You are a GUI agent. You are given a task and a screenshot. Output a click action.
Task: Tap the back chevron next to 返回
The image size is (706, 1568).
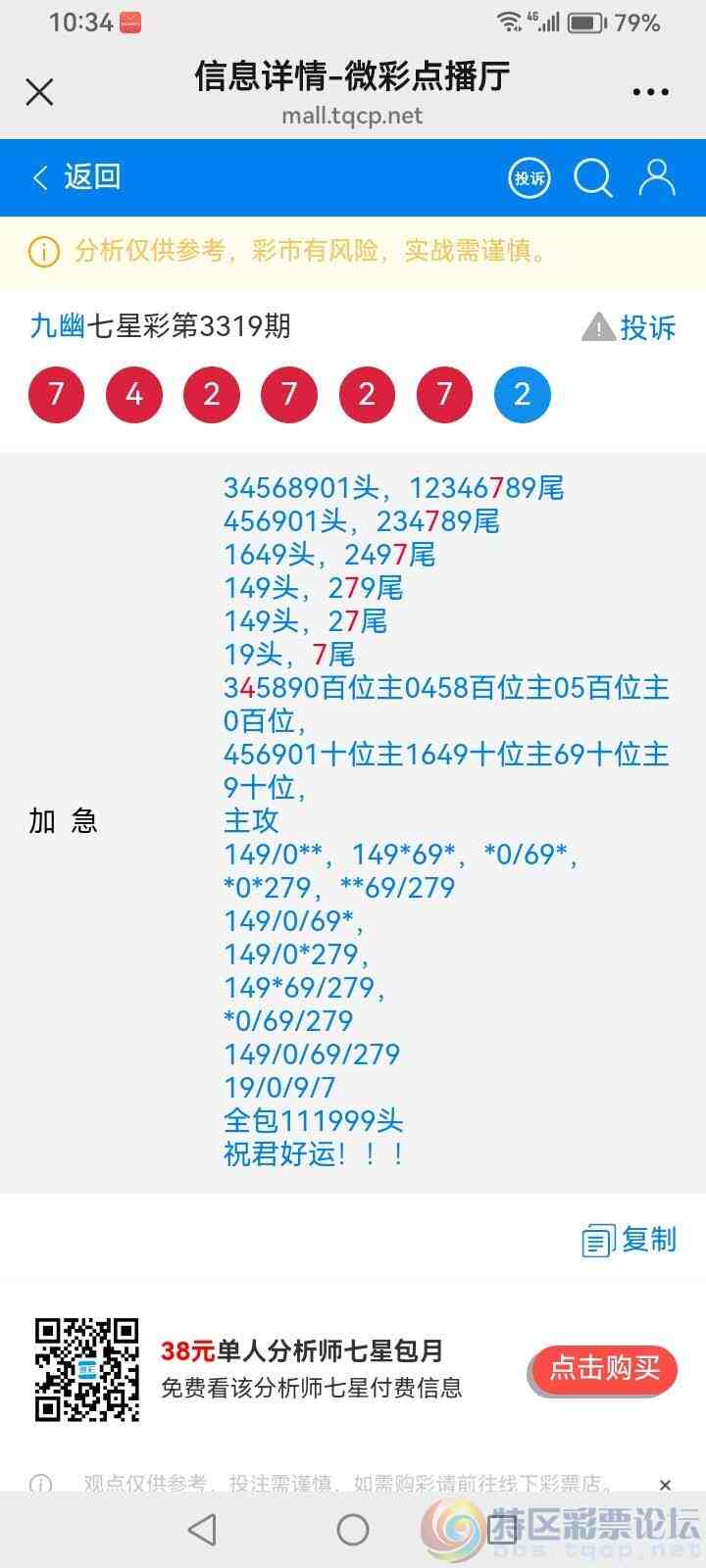pyautogui.click(x=39, y=178)
